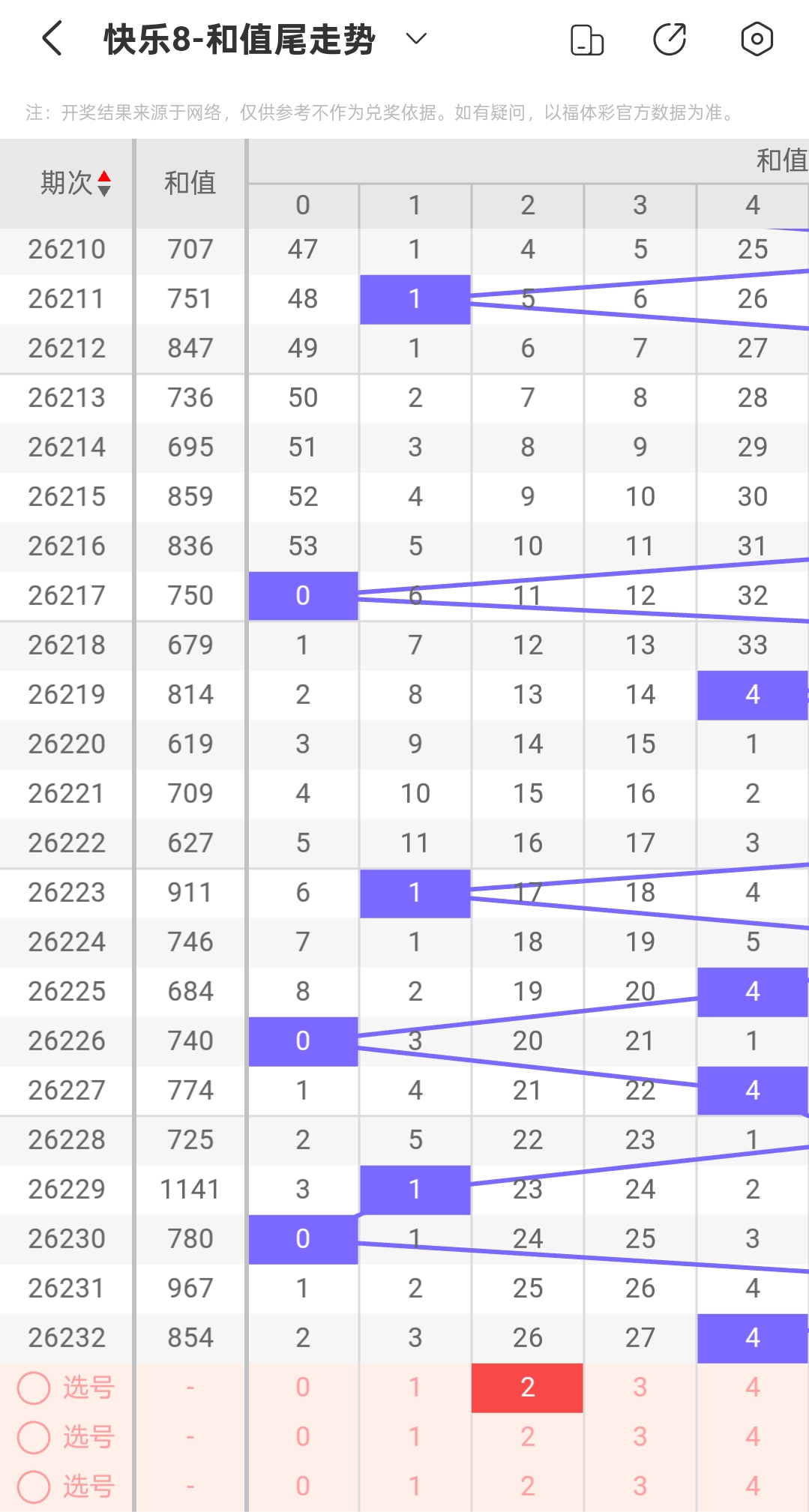
Task: Go back using the top-left arrow
Action: [x=51, y=39]
